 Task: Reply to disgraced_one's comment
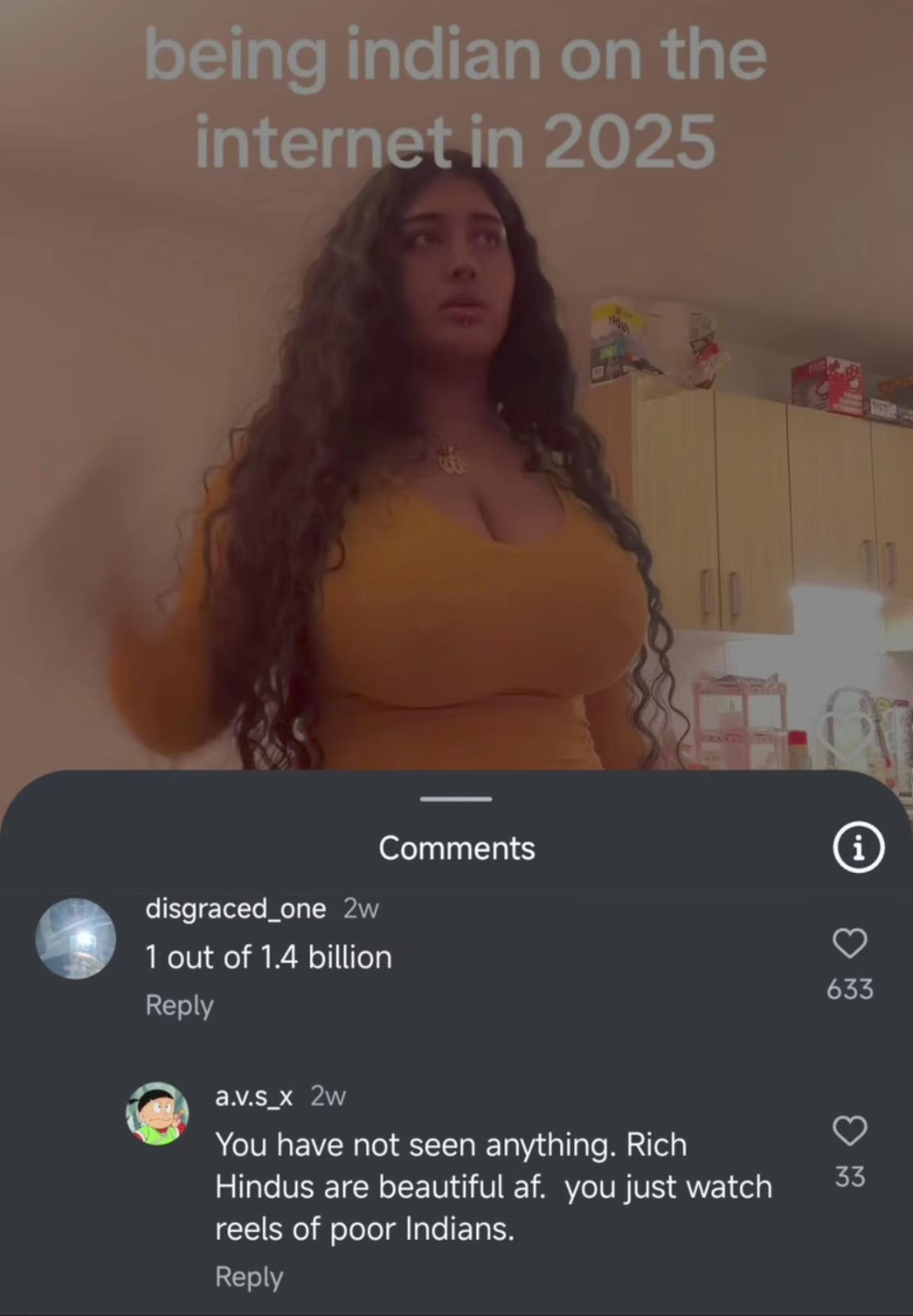[179, 1005]
